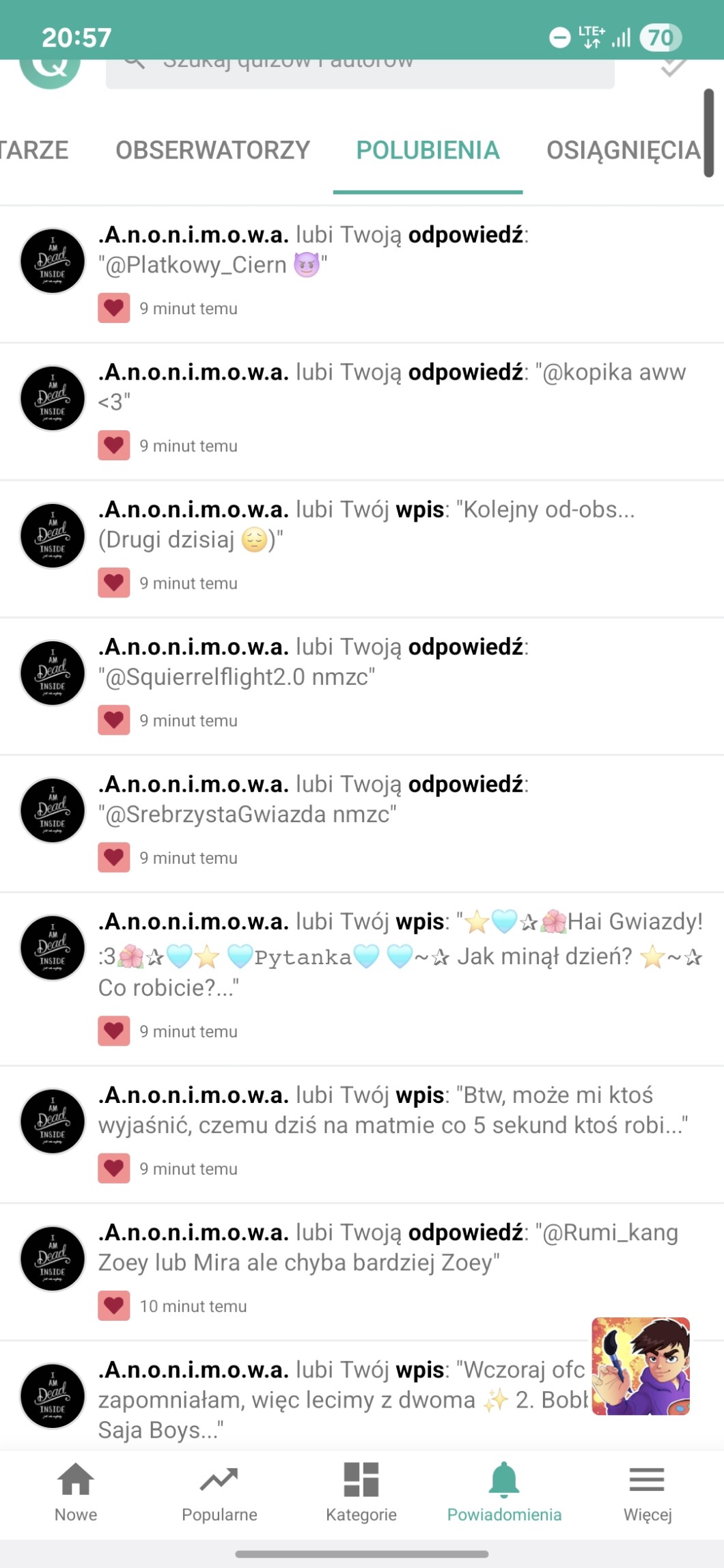
Task: Select the Polubienia tab
Action: pos(428,150)
